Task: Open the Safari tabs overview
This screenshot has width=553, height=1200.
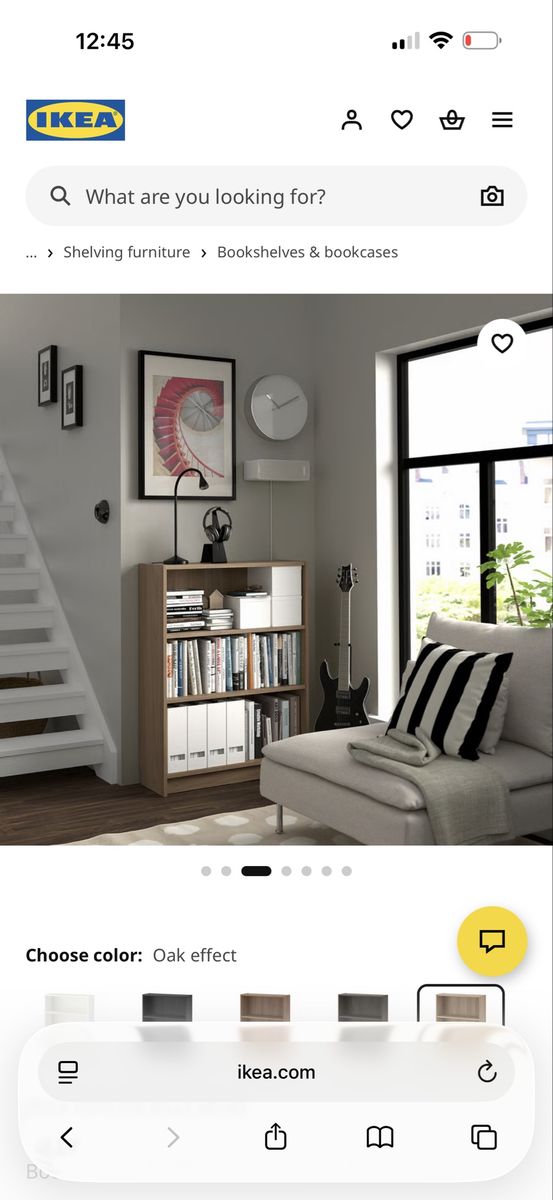Action: [x=483, y=1136]
